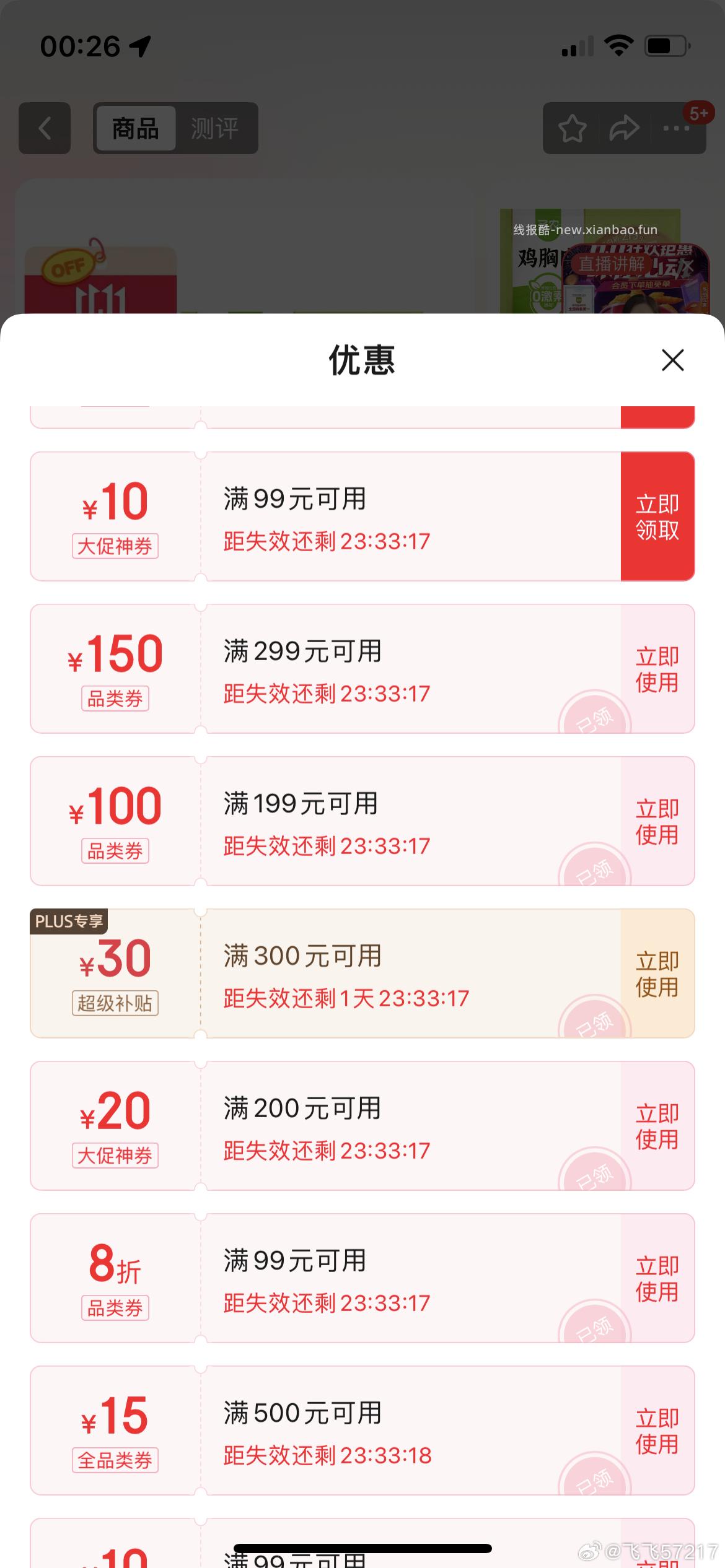Tap the share arrow icon
This screenshot has width=725, height=1568.
click(623, 128)
